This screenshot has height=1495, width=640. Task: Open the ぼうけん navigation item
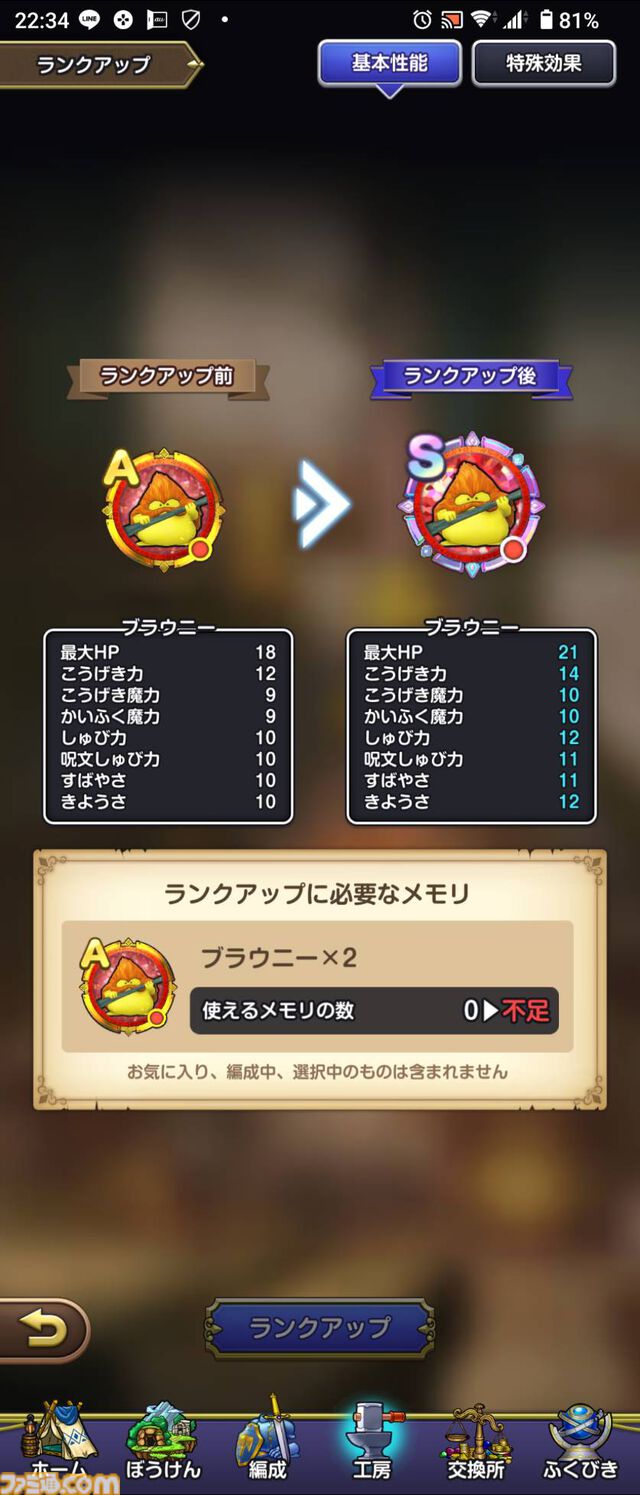(163, 1443)
